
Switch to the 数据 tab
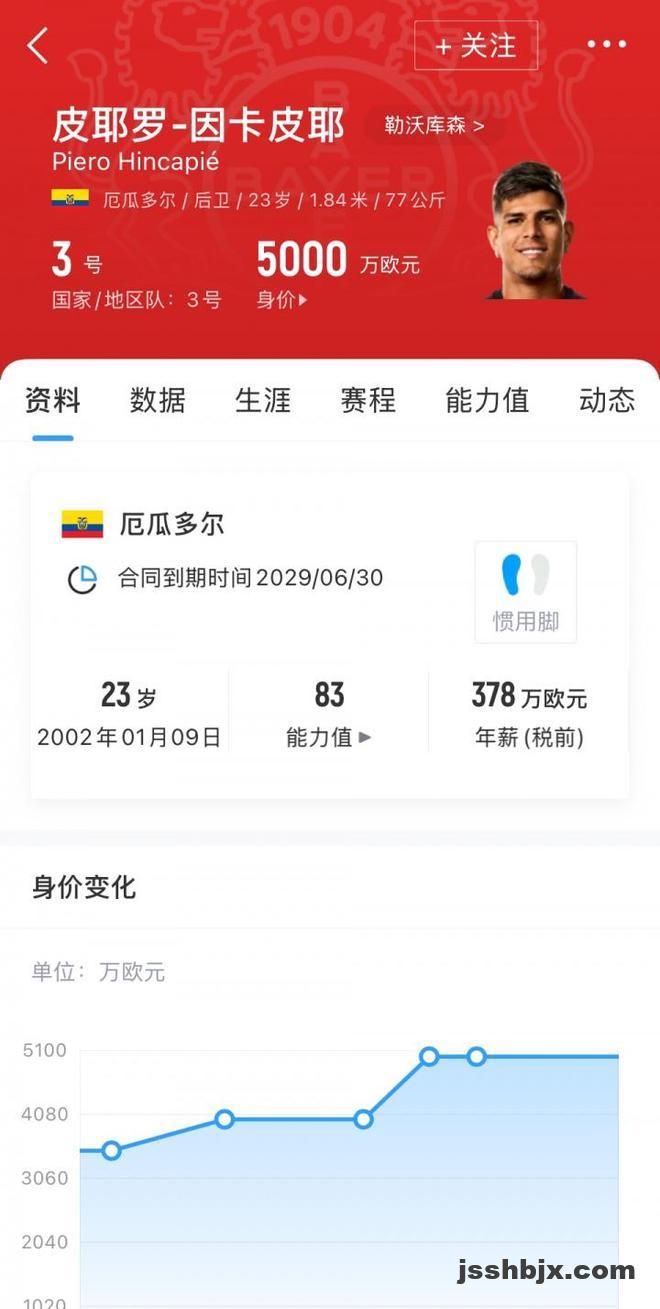pyautogui.click(x=158, y=401)
